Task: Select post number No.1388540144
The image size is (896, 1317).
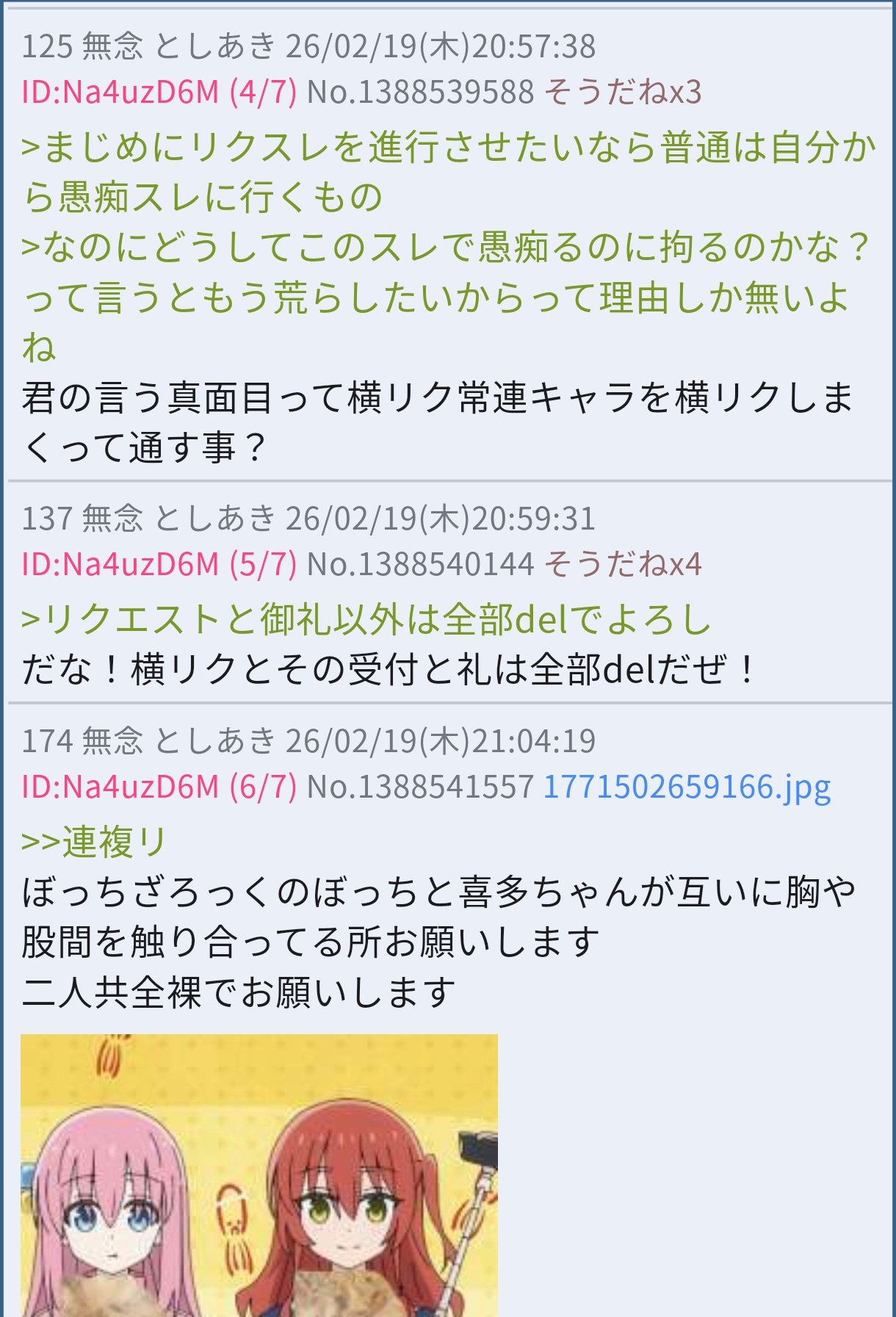Action: pyautogui.click(x=420, y=565)
